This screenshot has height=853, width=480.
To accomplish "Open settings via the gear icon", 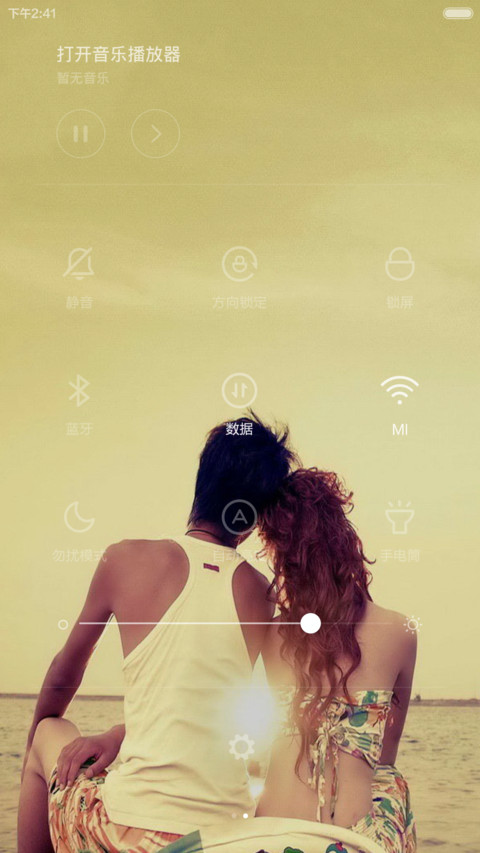I will pyautogui.click(x=242, y=747).
